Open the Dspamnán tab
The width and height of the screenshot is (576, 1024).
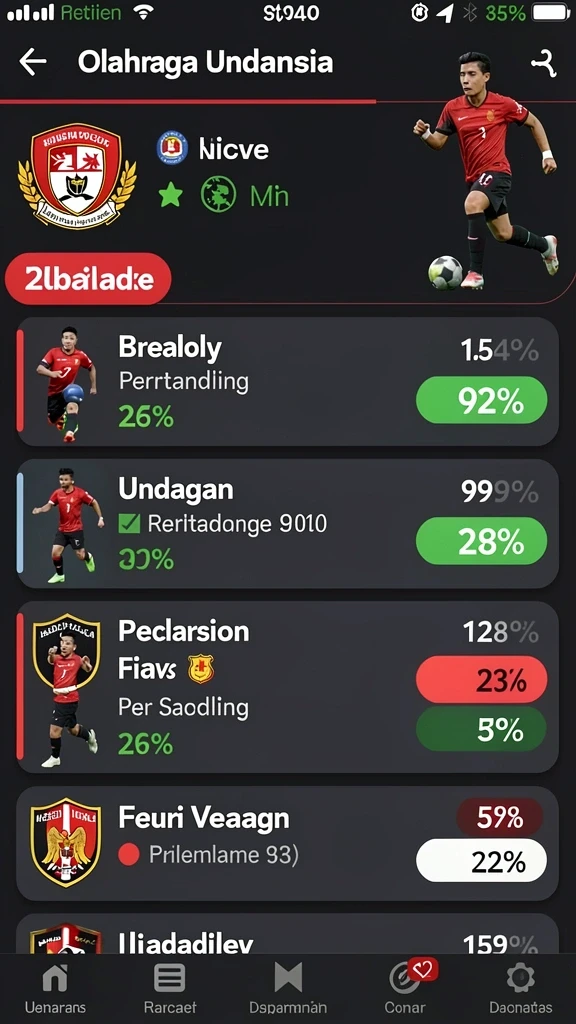pyautogui.click(x=288, y=987)
